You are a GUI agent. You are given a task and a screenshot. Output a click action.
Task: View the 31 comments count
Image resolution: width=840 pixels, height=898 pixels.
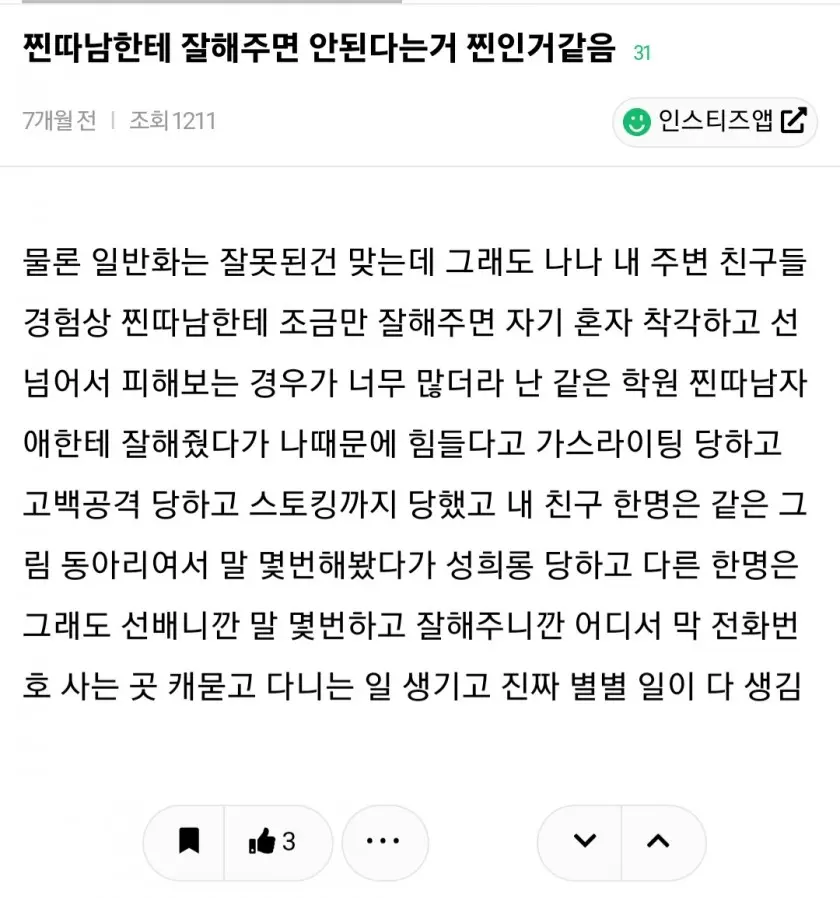tap(642, 53)
